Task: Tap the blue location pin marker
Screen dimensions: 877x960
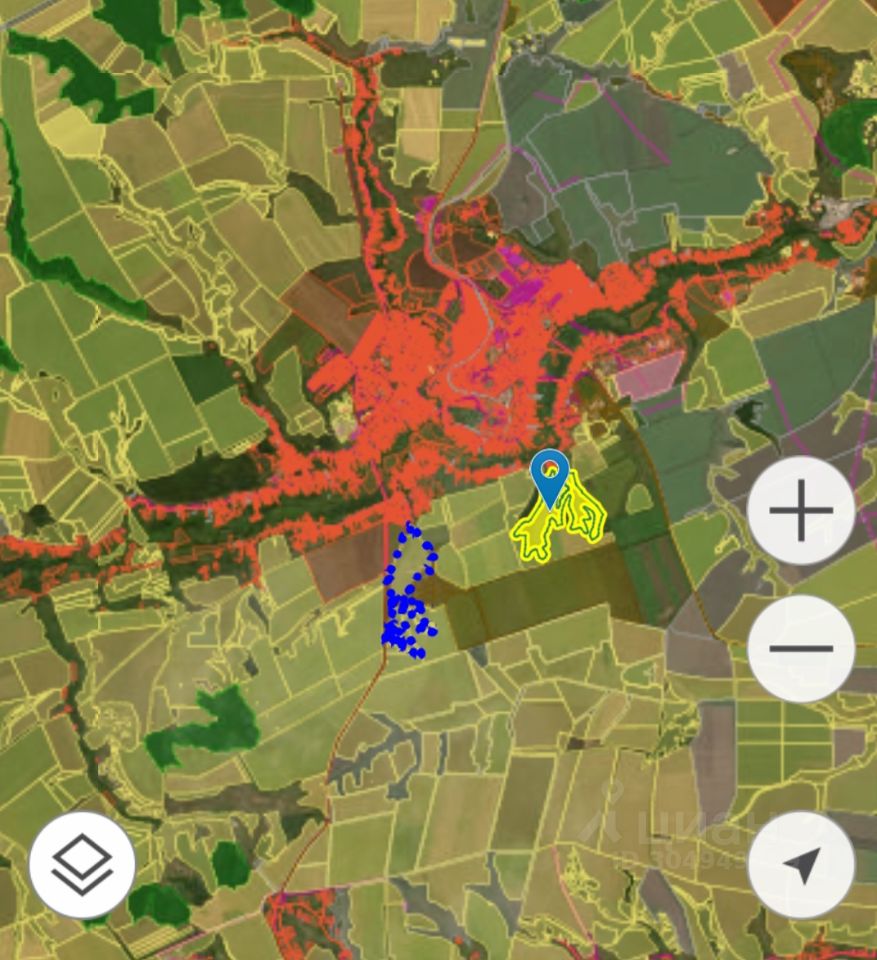Action: tap(549, 476)
